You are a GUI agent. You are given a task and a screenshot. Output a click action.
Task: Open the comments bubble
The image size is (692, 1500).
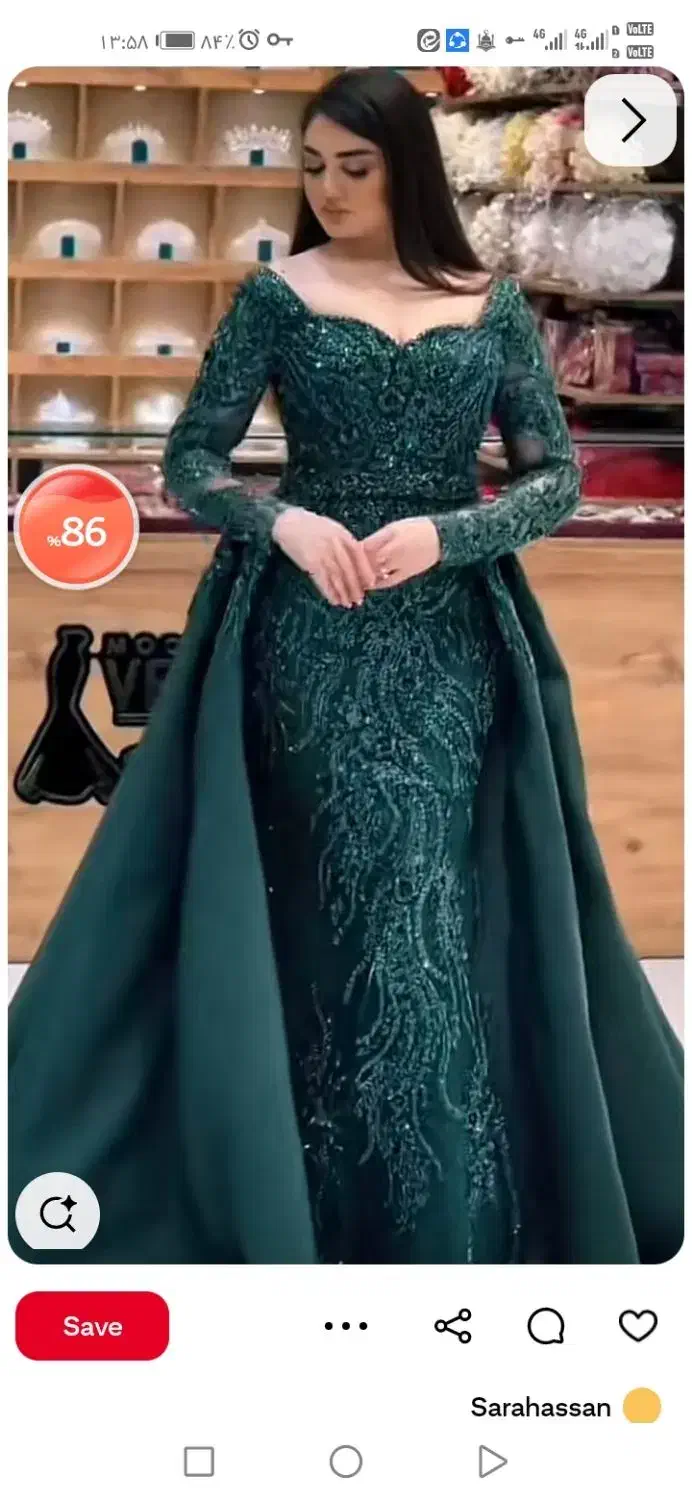coord(546,1326)
